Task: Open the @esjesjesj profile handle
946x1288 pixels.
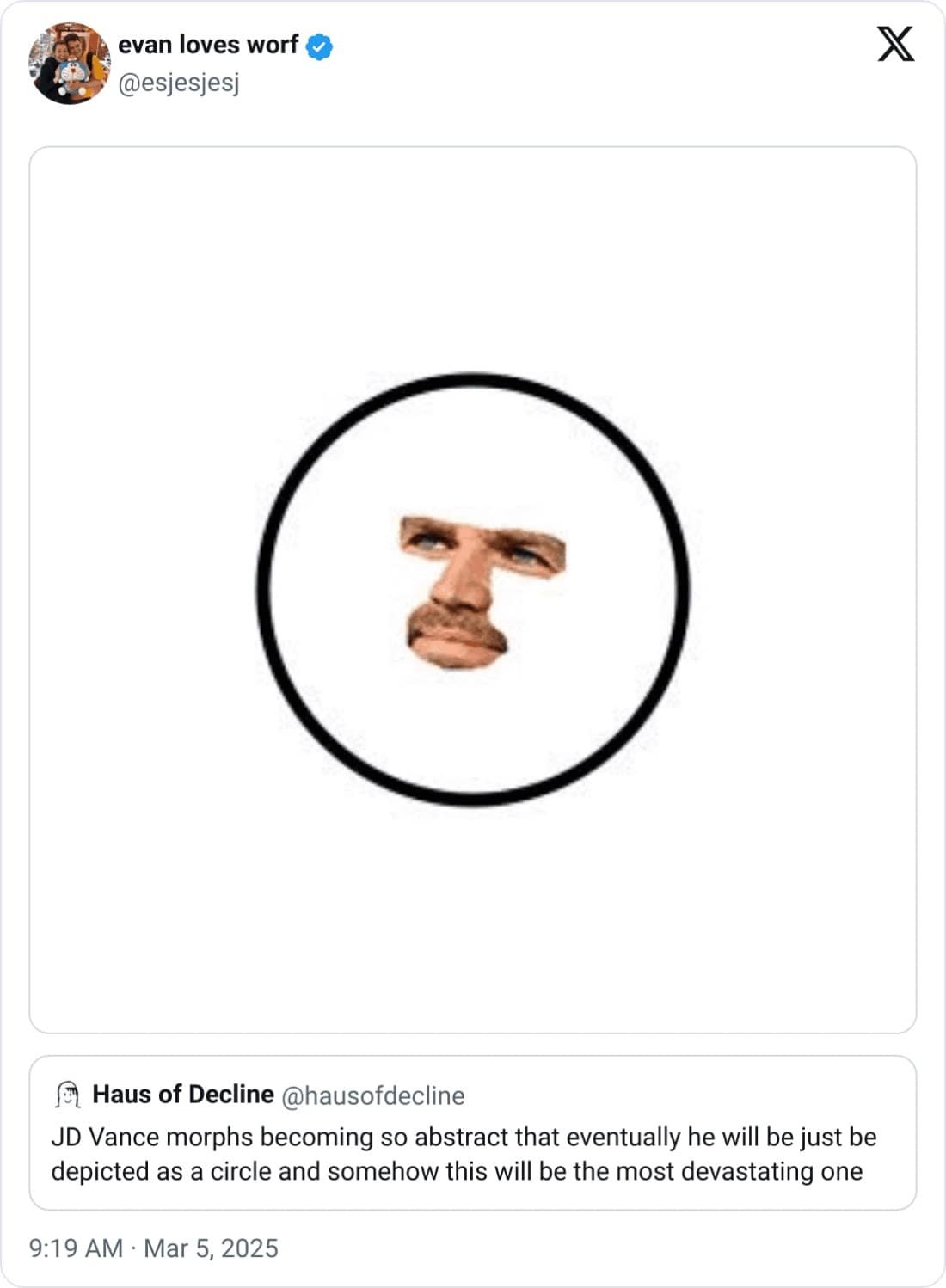Action: coord(179,83)
